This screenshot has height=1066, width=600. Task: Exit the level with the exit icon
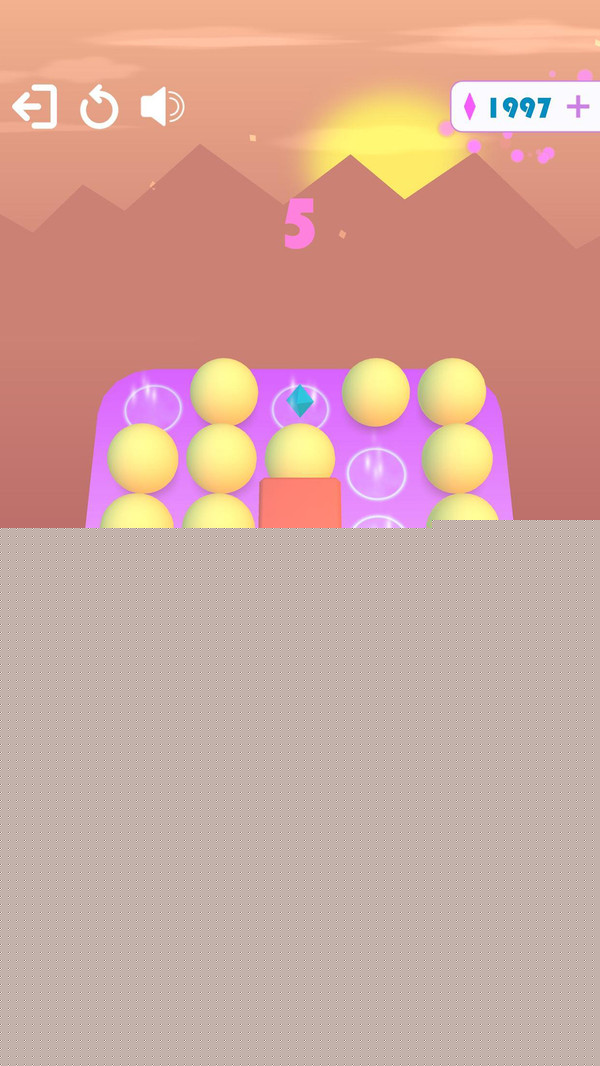(x=35, y=107)
